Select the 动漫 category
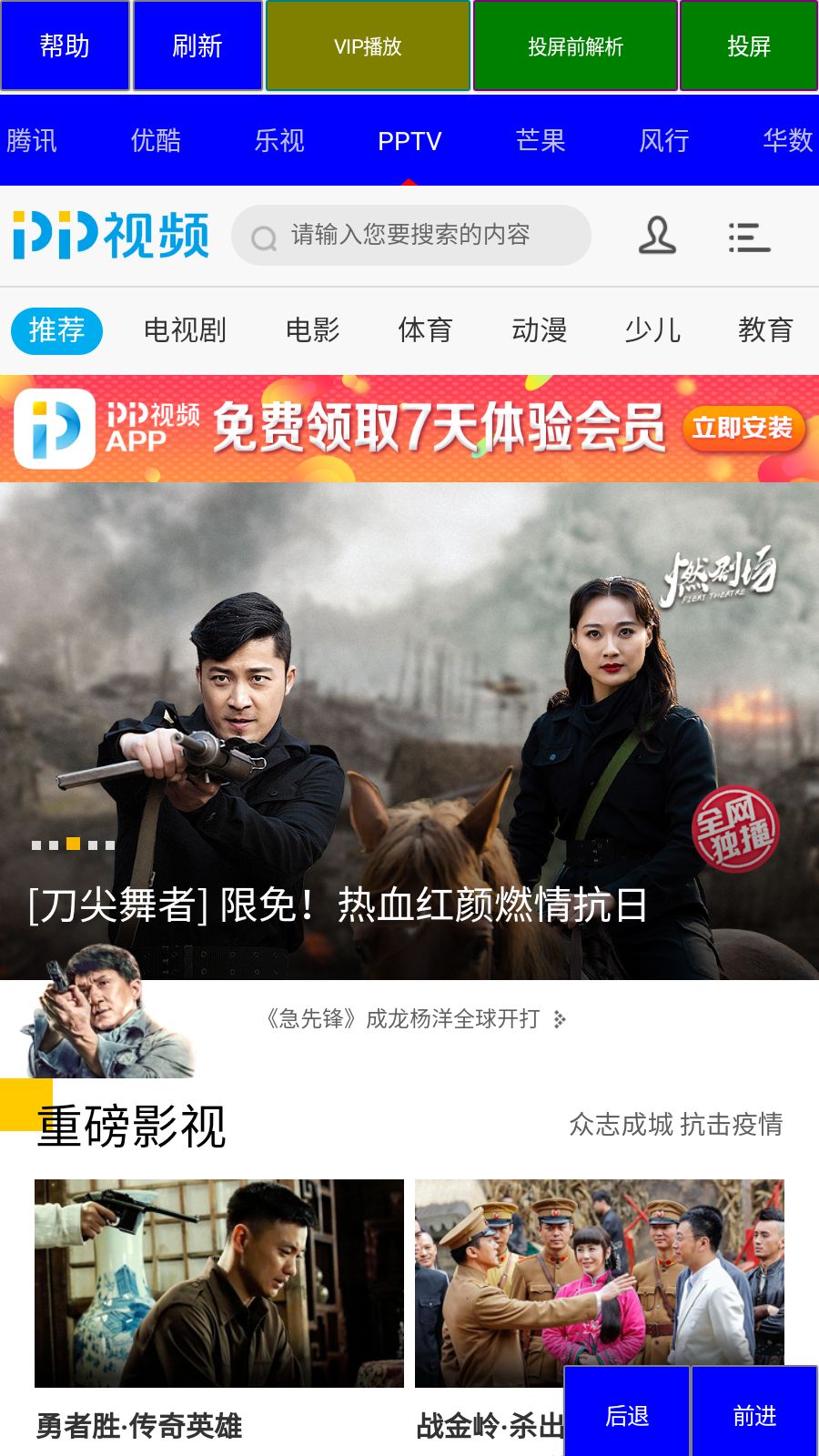The height and width of the screenshot is (1456, 819). (x=539, y=329)
